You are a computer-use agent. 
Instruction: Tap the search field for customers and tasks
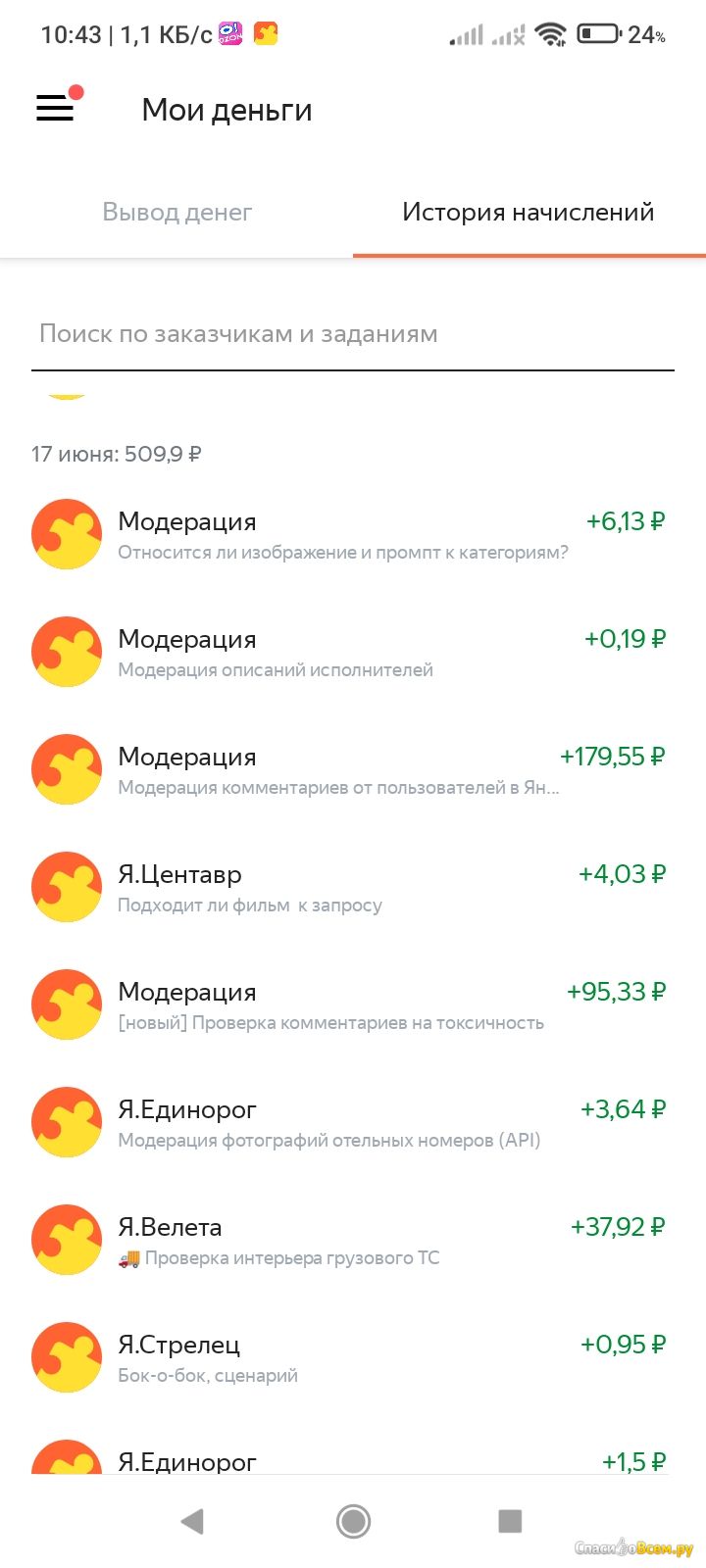[x=353, y=334]
